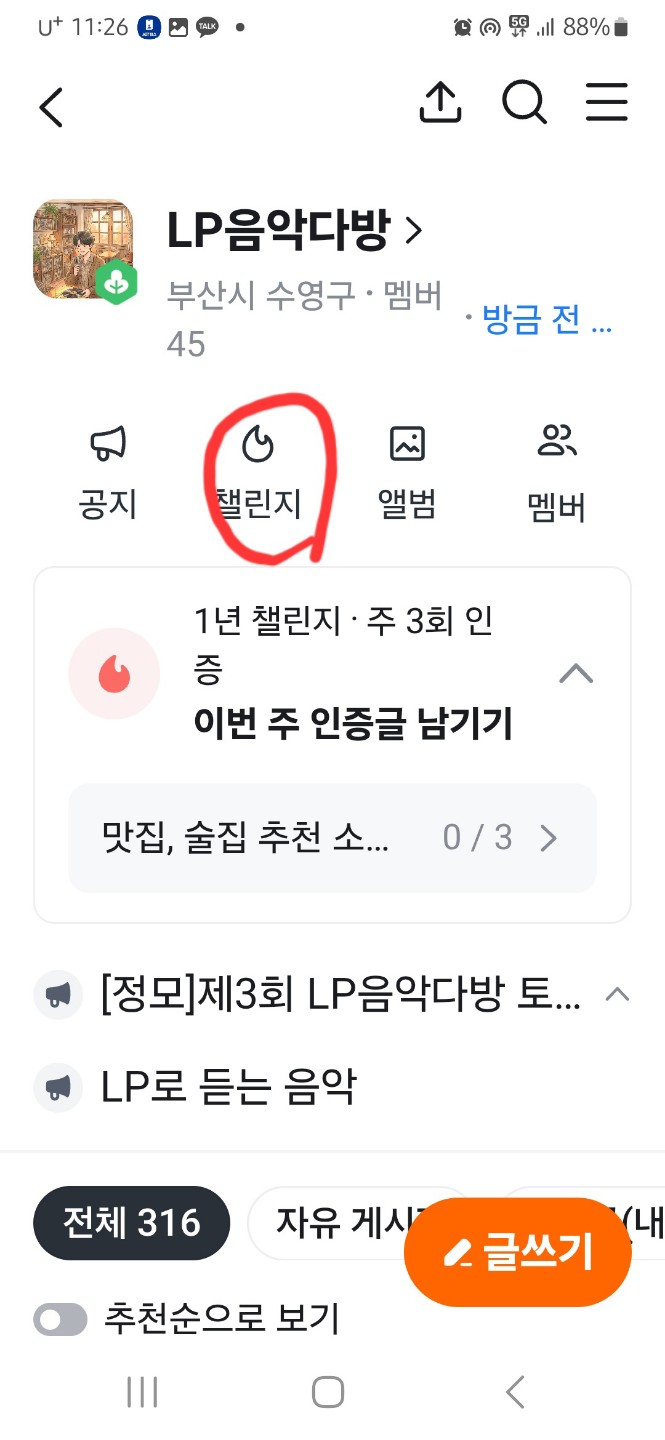The width and height of the screenshot is (665, 1440).
Task: Toggle 추천순으로 보기 switch
Action: pos(61,1320)
